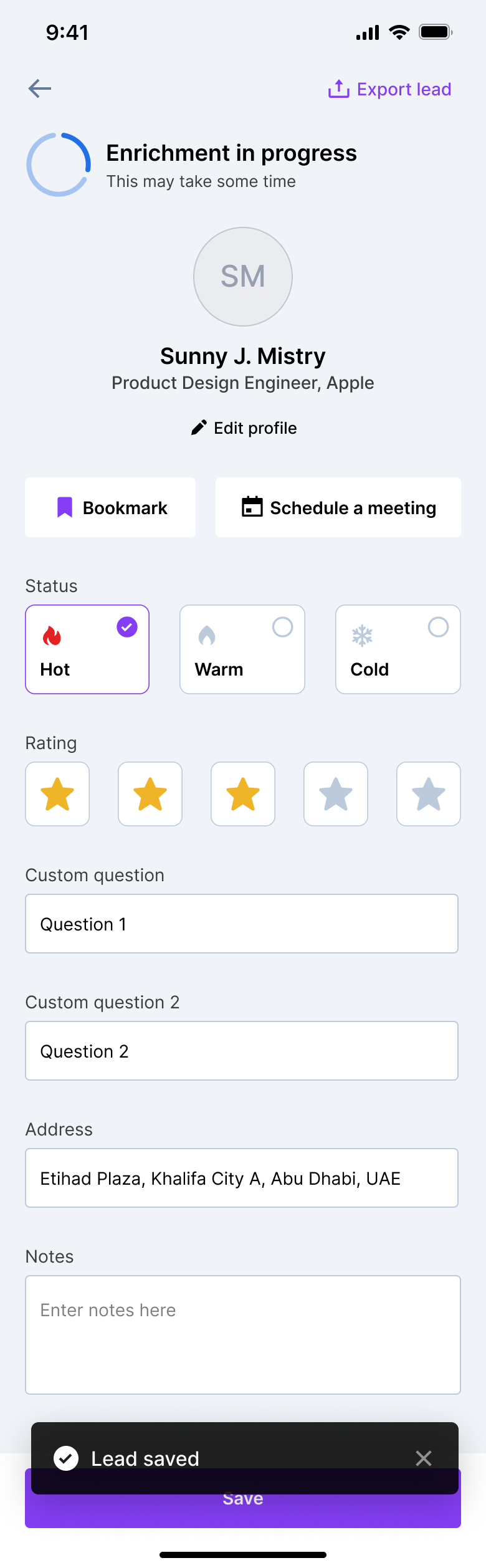The height and width of the screenshot is (1568, 486).
Task: Select the Hot status option
Action: click(x=87, y=649)
